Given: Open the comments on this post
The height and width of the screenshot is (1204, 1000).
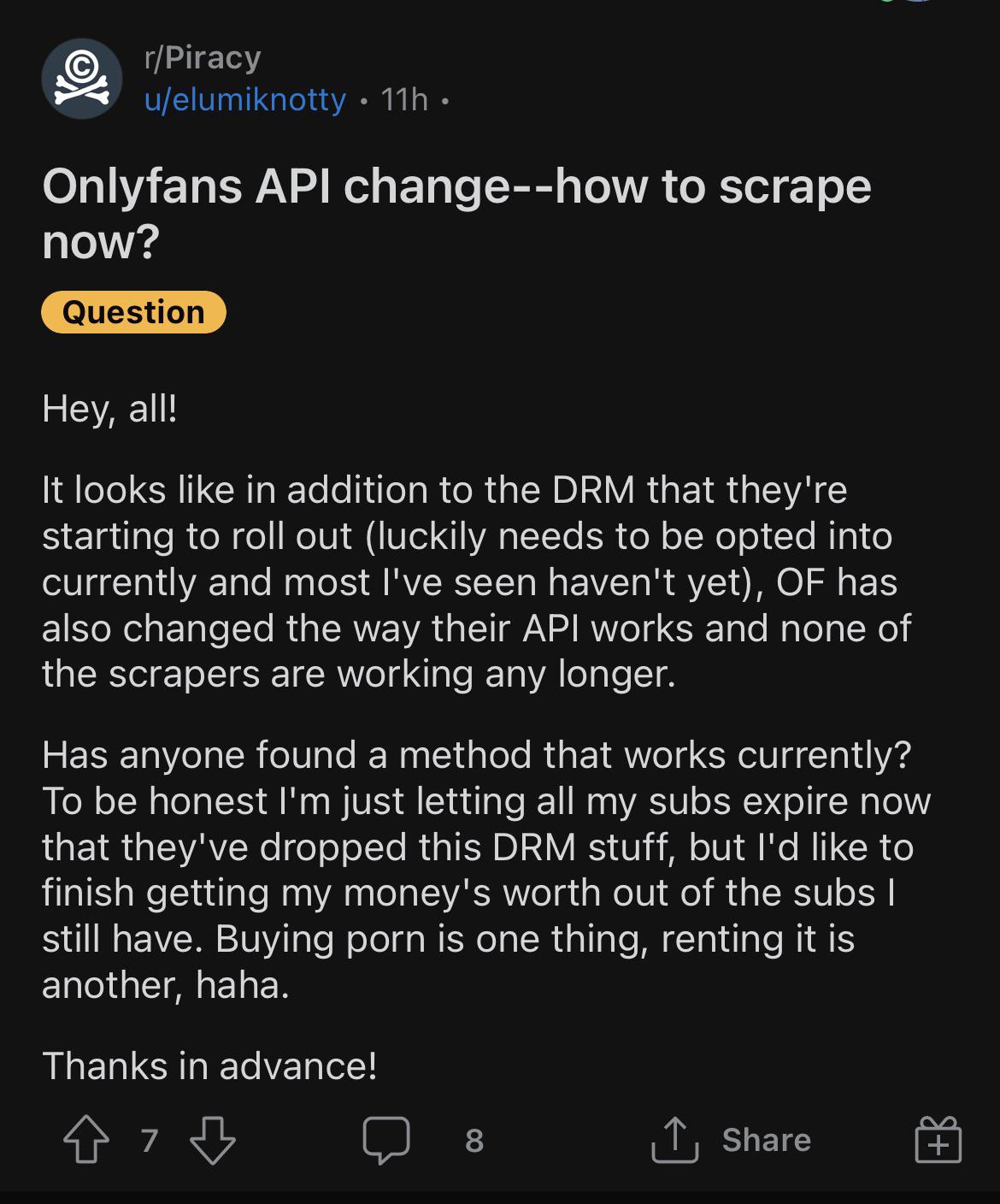Looking at the screenshot, I should pyautogui.click(x=386, y=1140).
